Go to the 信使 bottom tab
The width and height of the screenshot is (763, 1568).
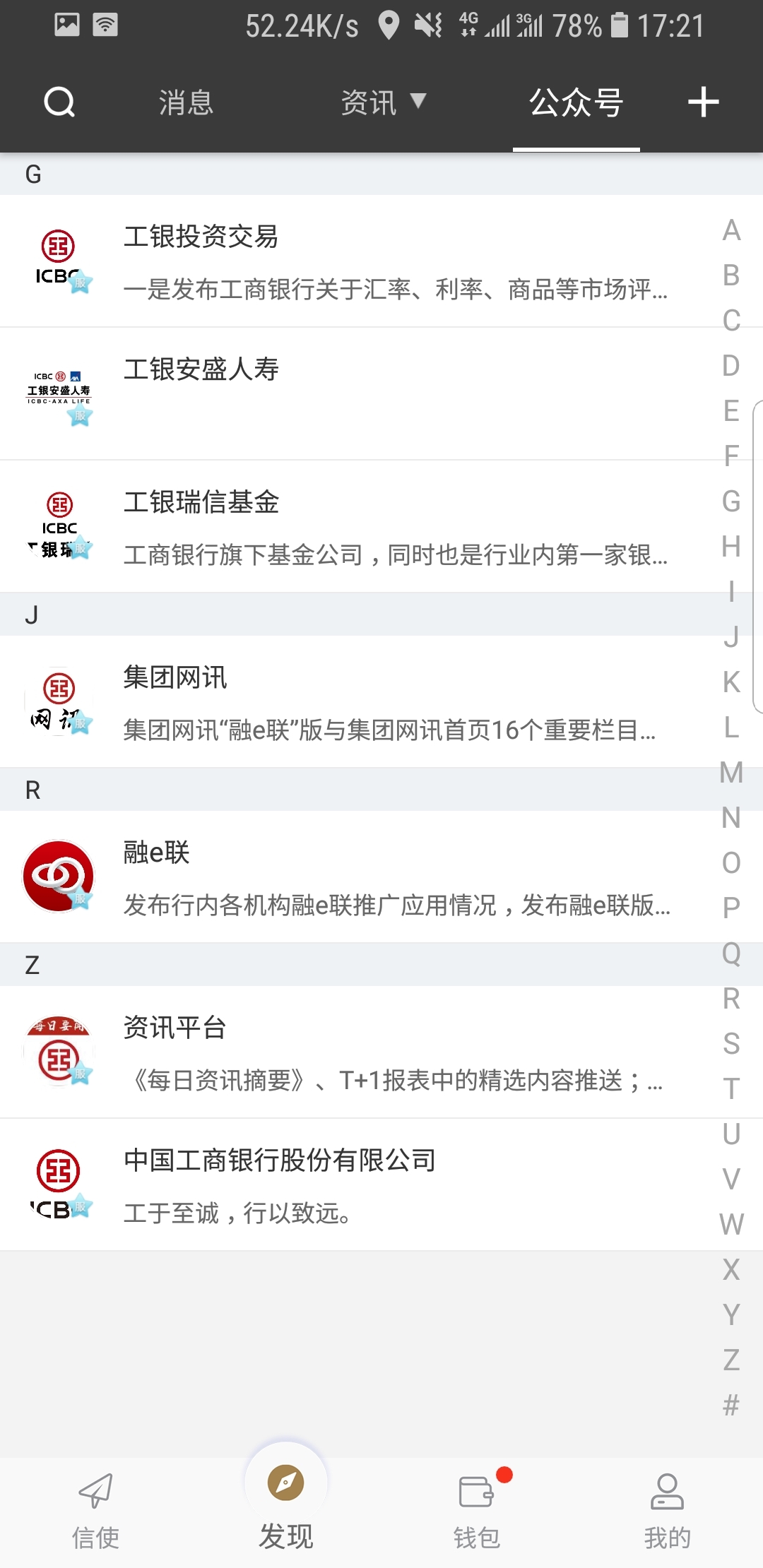coord(95,1511)
